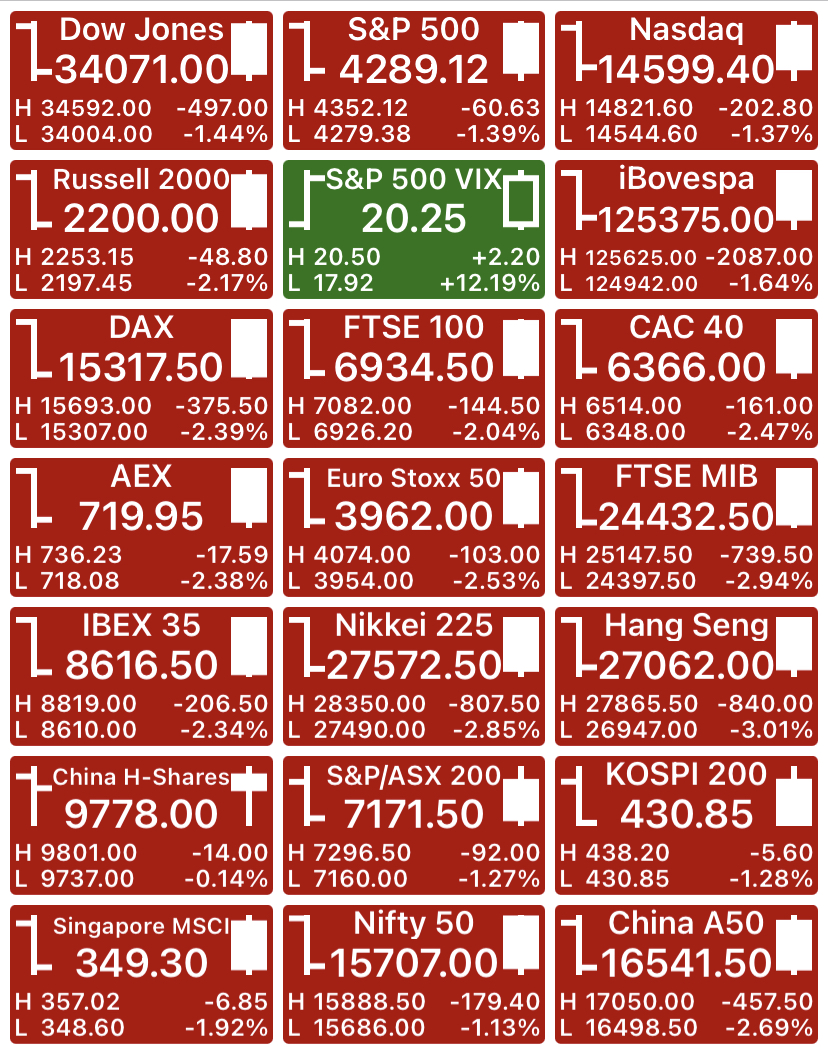Image resolution: width=828 pixels, height=1049 pixels.
Task: Open the DAX index tile
Action: 141,378
